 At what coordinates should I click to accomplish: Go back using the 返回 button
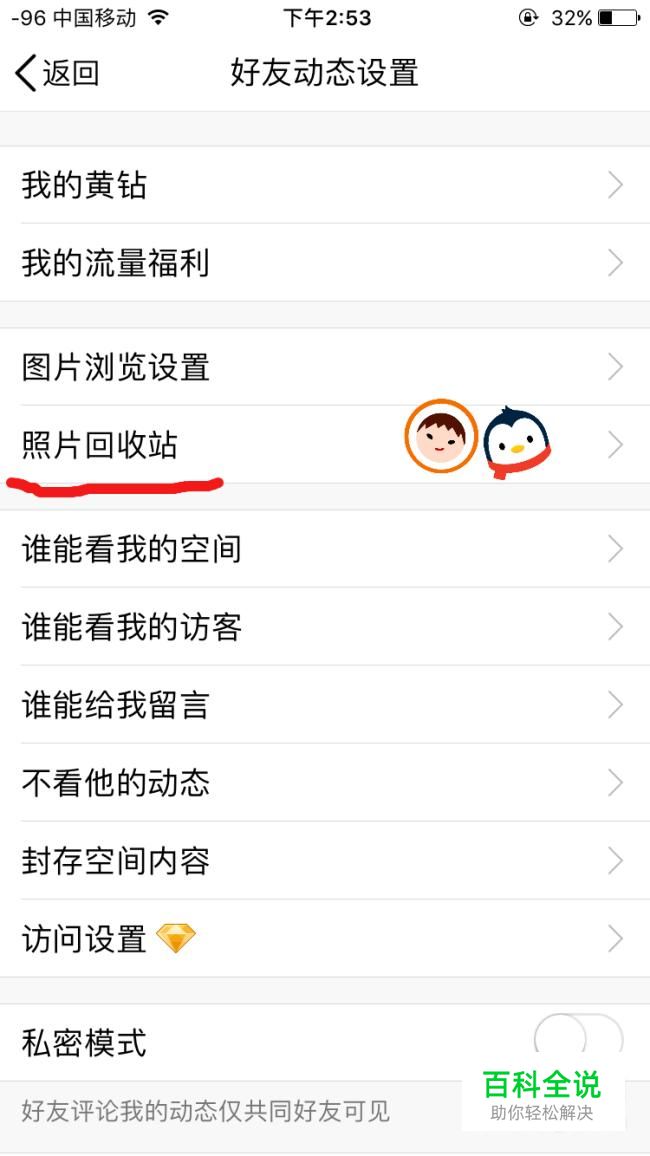tap(58, 73)
